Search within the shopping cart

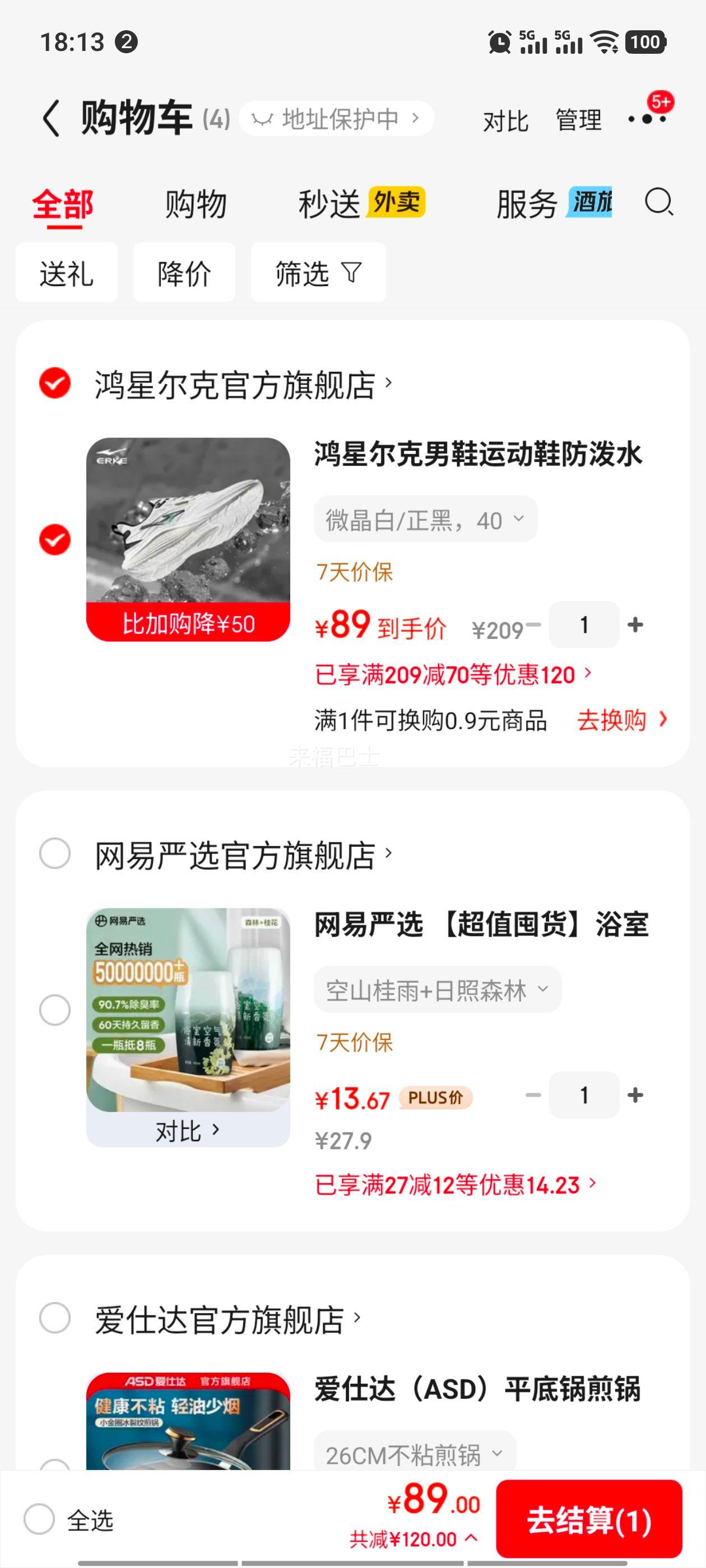(x=658, y=202)
